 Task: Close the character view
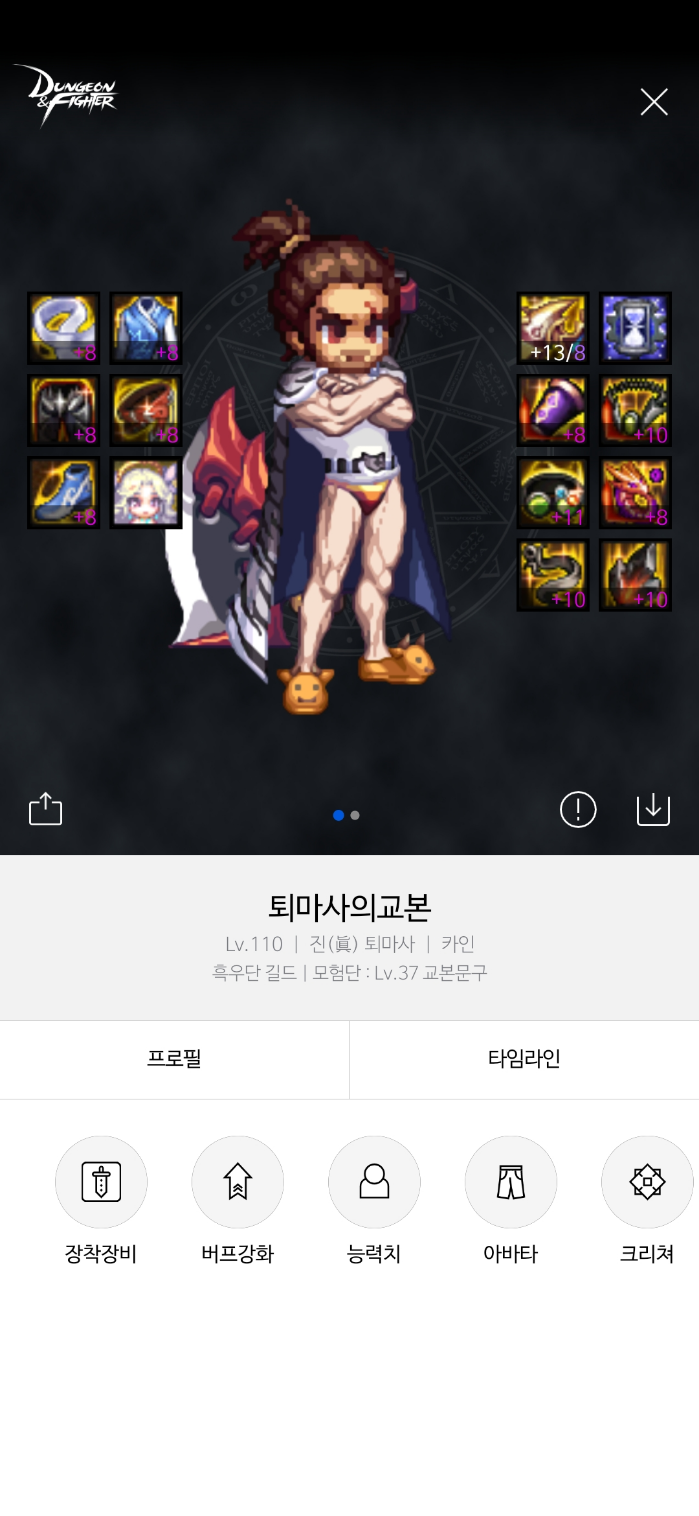pyautogui.click(x=654, y=102)
